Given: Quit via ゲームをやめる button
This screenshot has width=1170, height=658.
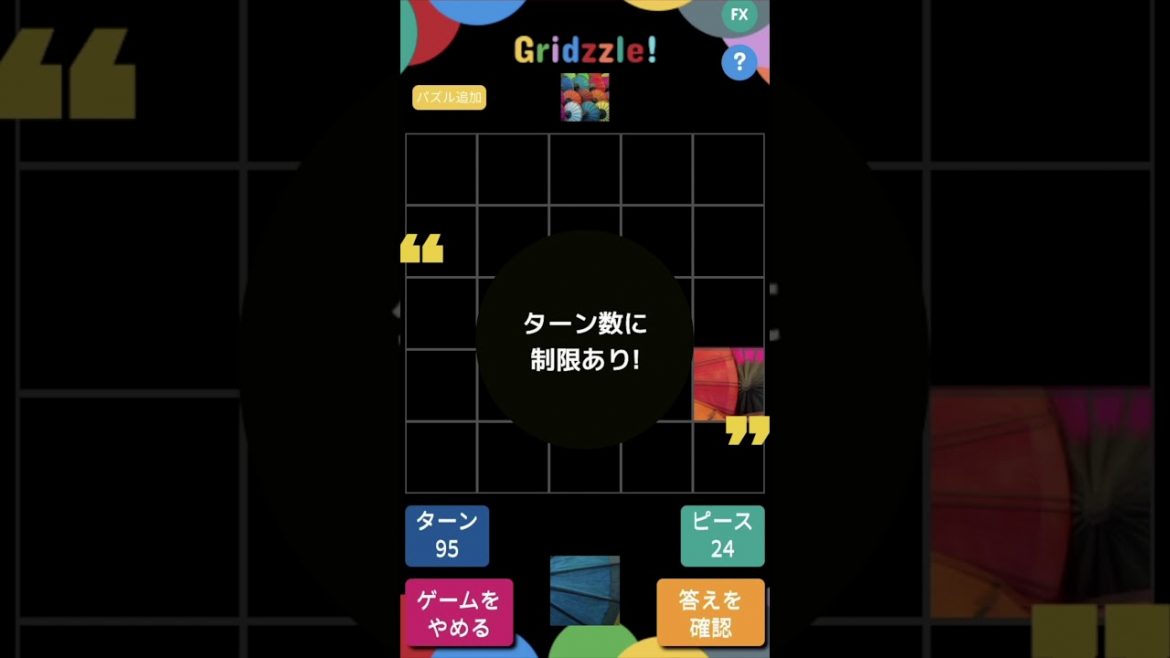Looking at the screenshot, I should click(459, 612).
